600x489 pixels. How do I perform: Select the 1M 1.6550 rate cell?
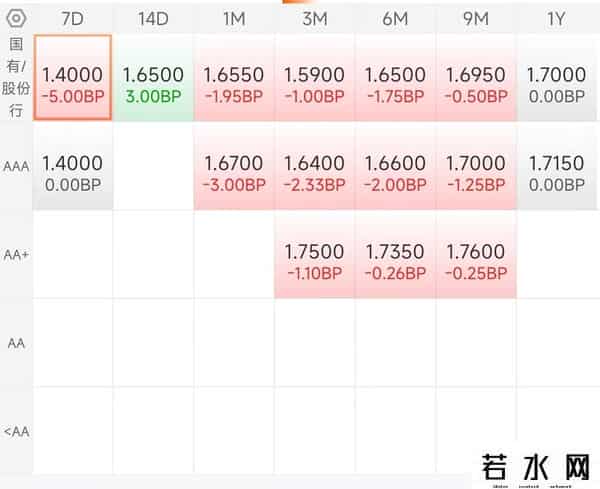234,83
